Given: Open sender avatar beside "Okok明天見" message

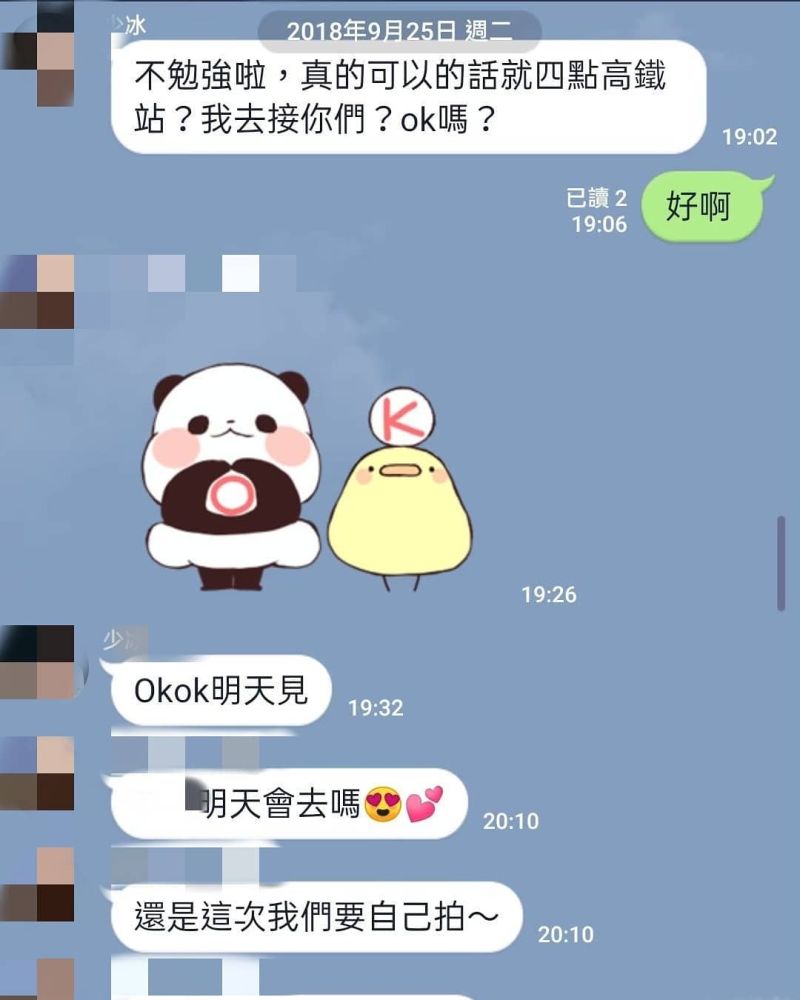Looking at the screenshot, I should [38, 662].
